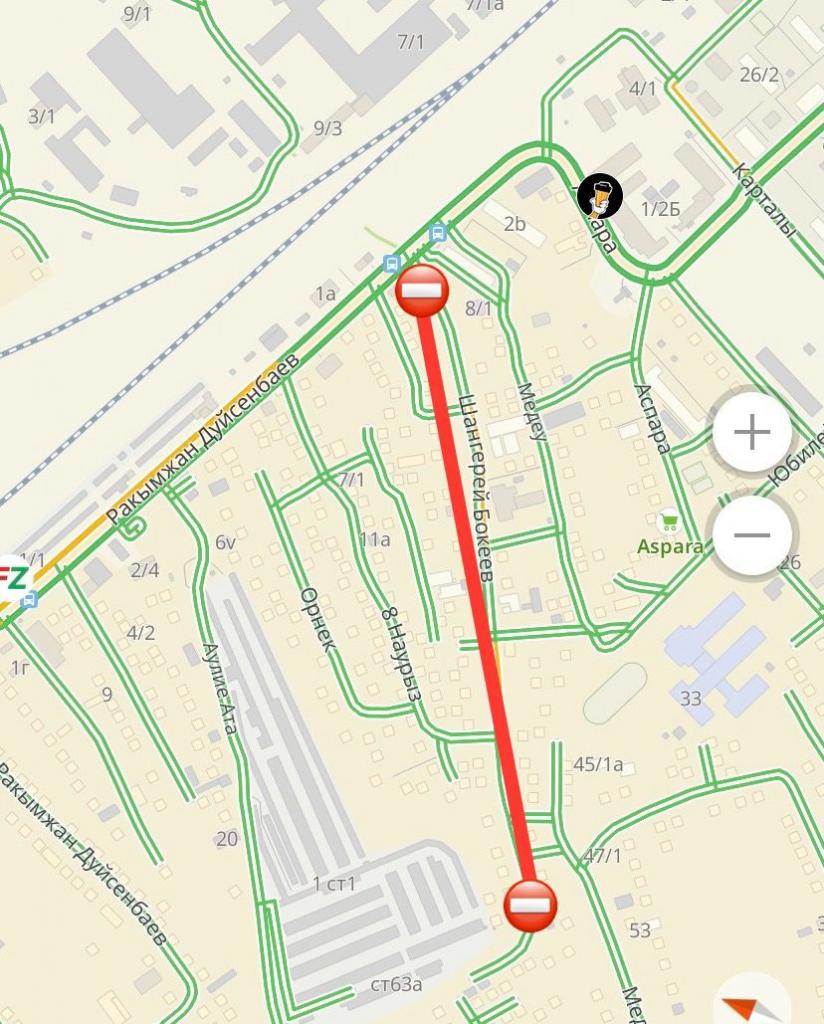Image resolution: width=824 pixels, height=1024 pixels.
Task: Open the beer venue marker near Аспара
Action: [x=600, y=196]
